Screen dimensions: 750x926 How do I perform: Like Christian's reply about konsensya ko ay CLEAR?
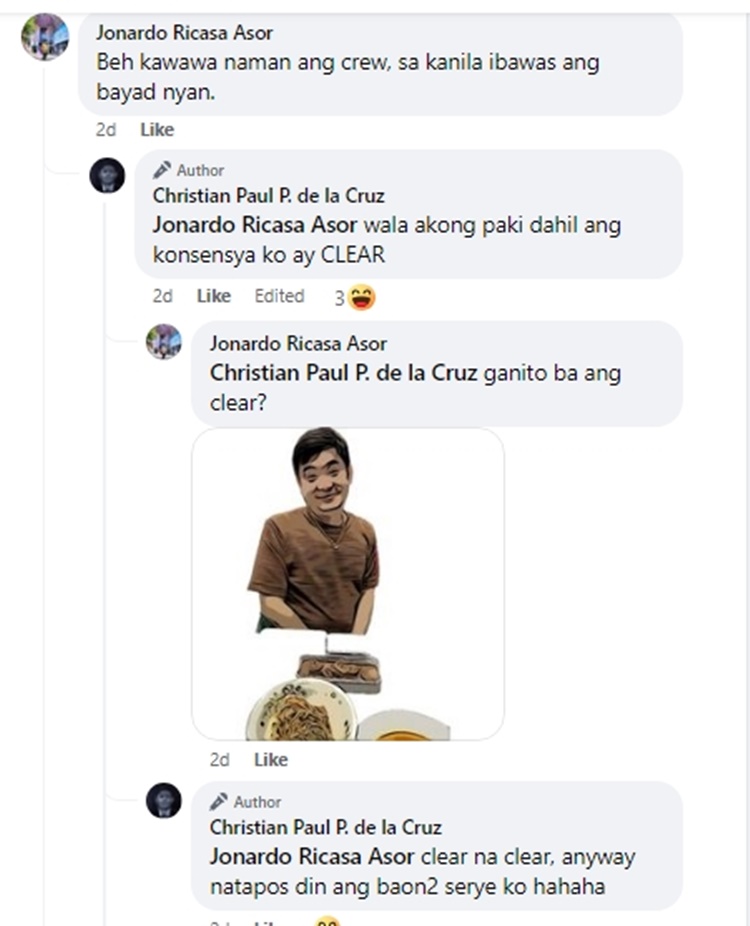[x=213, y=296]
